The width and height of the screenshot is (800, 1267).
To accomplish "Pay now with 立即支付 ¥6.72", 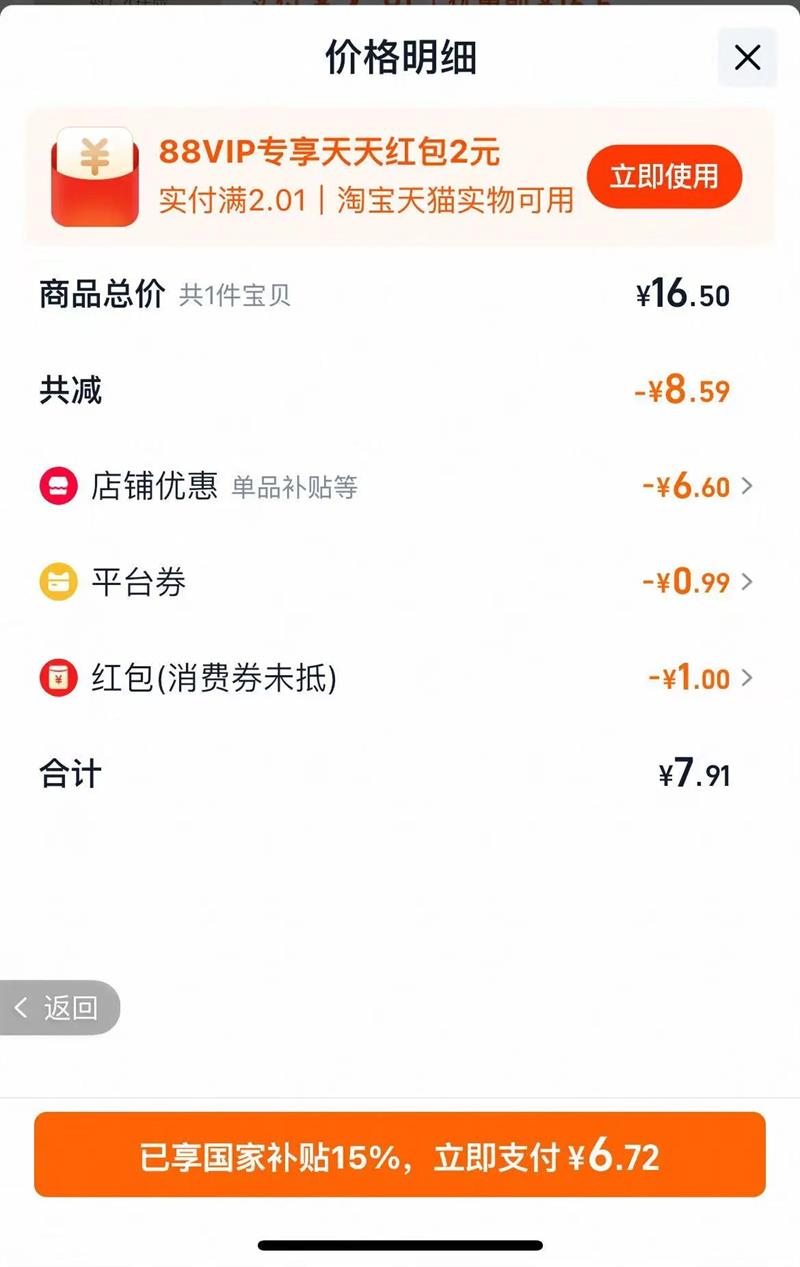I will pyautogui.click(x=400, y=1155).
